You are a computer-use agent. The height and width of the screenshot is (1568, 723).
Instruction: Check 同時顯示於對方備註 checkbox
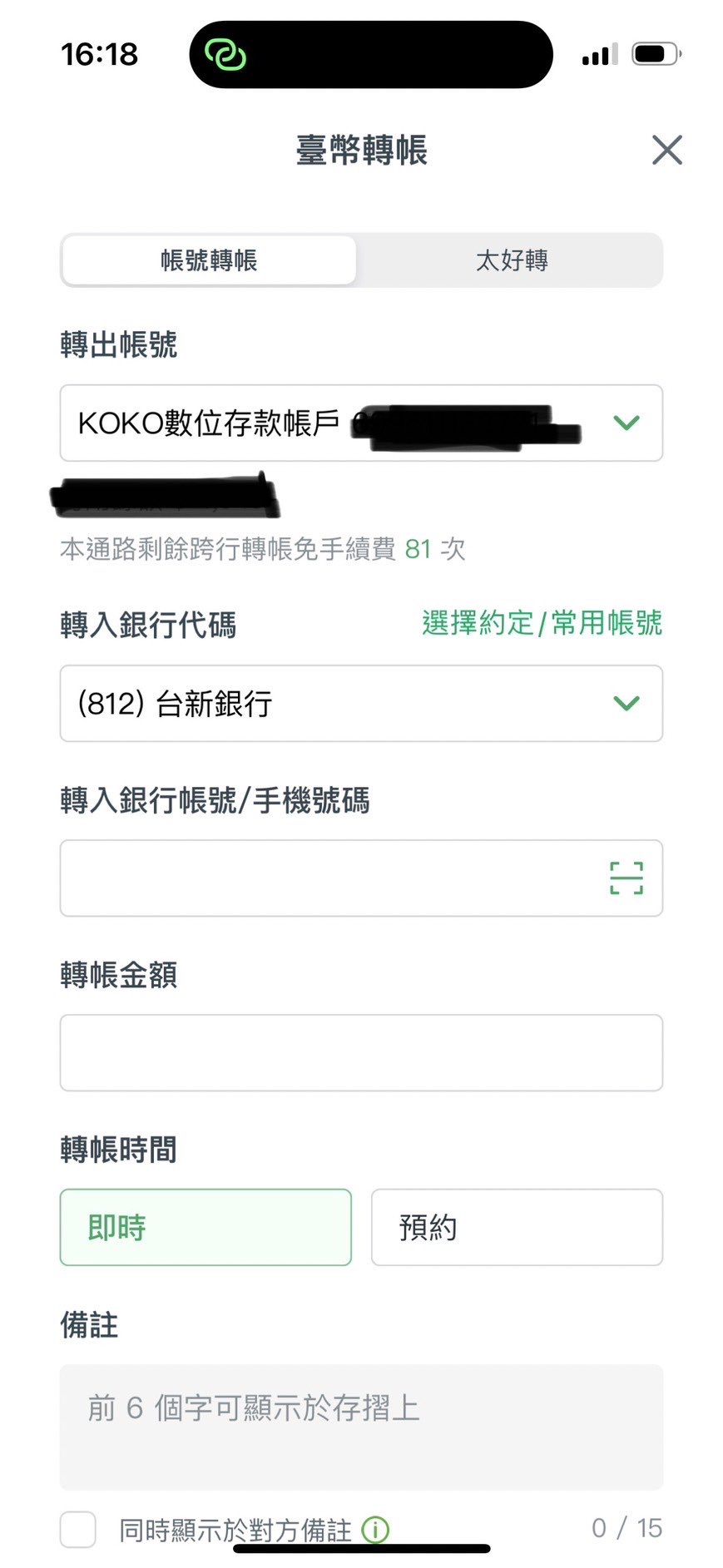[x=78, y=1529]
